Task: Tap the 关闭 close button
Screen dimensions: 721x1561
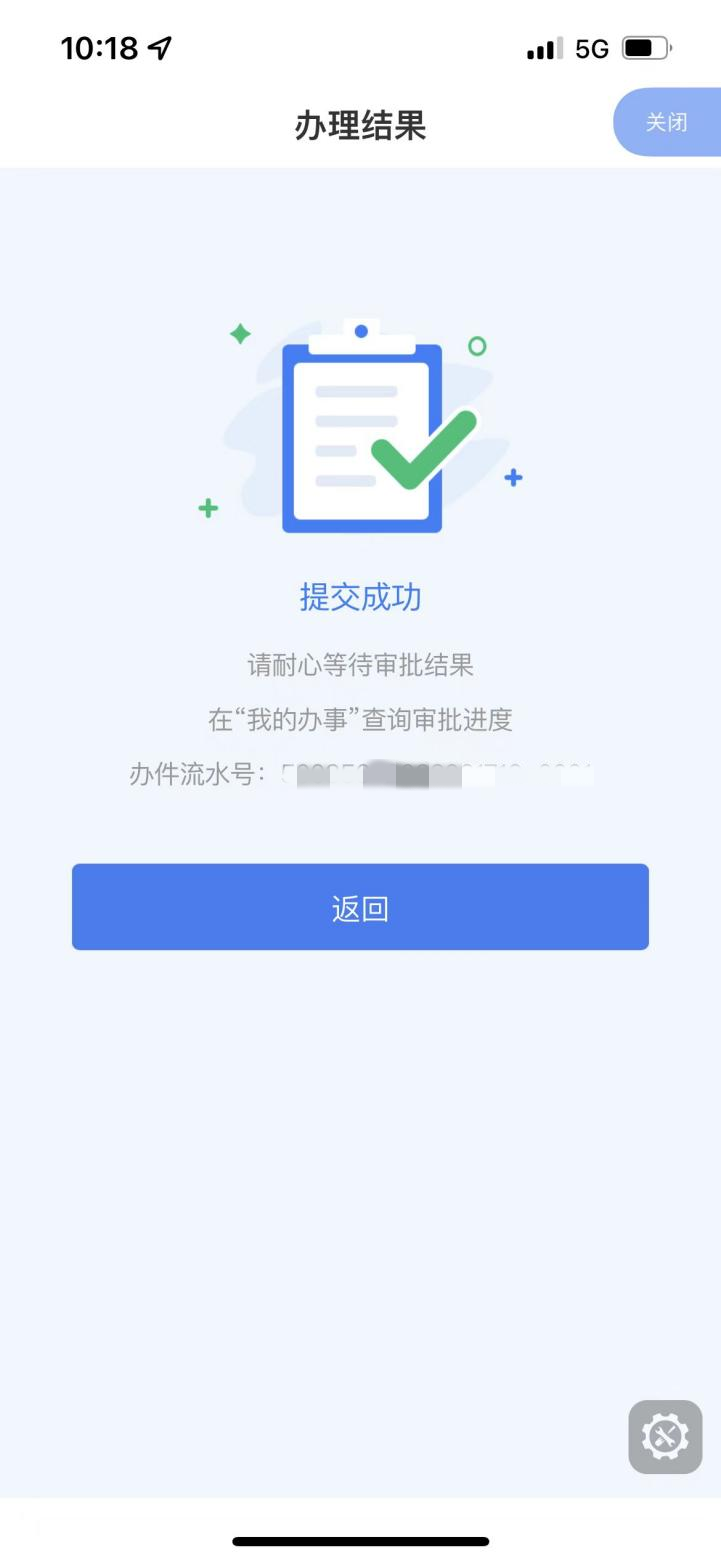Action: pyautogui.click(x=667, y=122)
